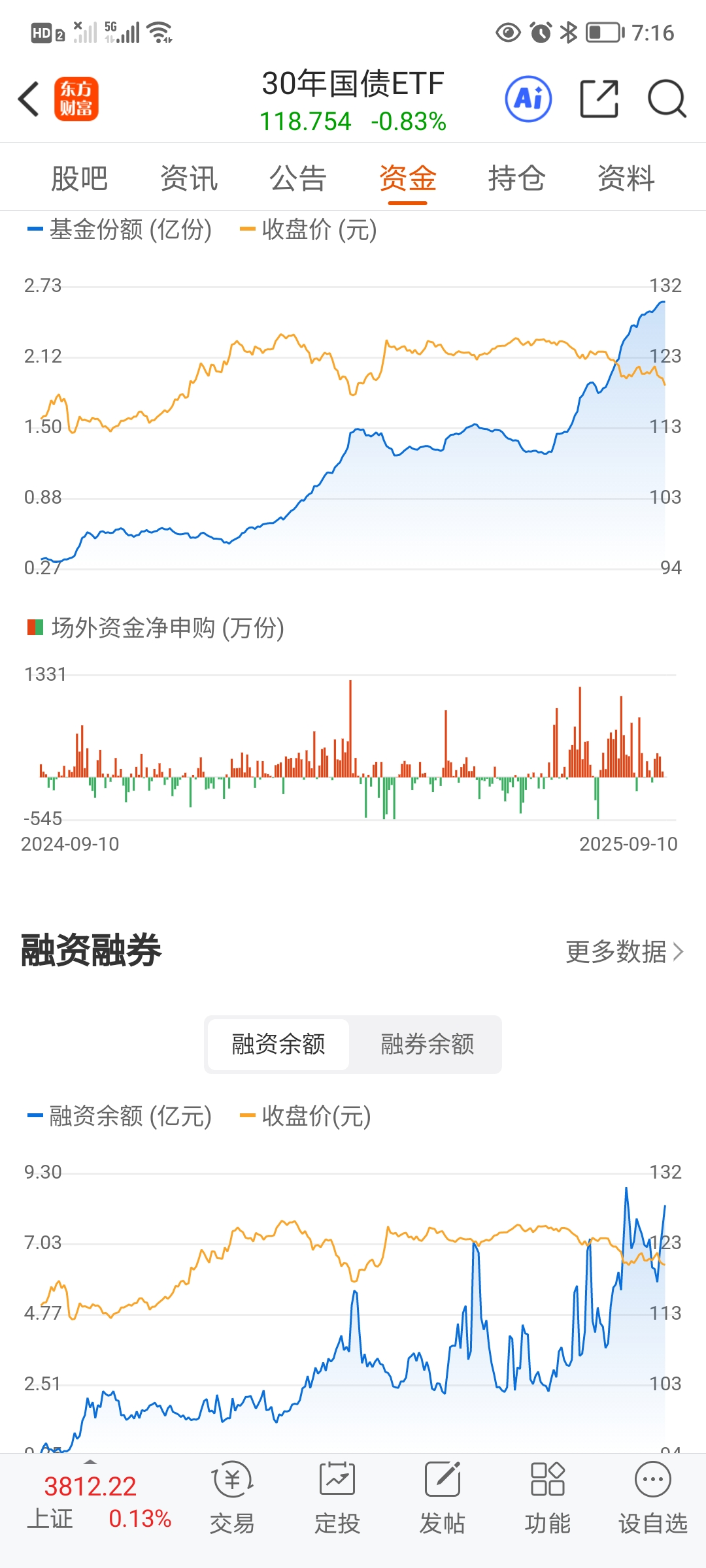Viewport: 706px width, 1568px height.
Task: Select the 融资余额 segment
Action: coord(278,1044)
